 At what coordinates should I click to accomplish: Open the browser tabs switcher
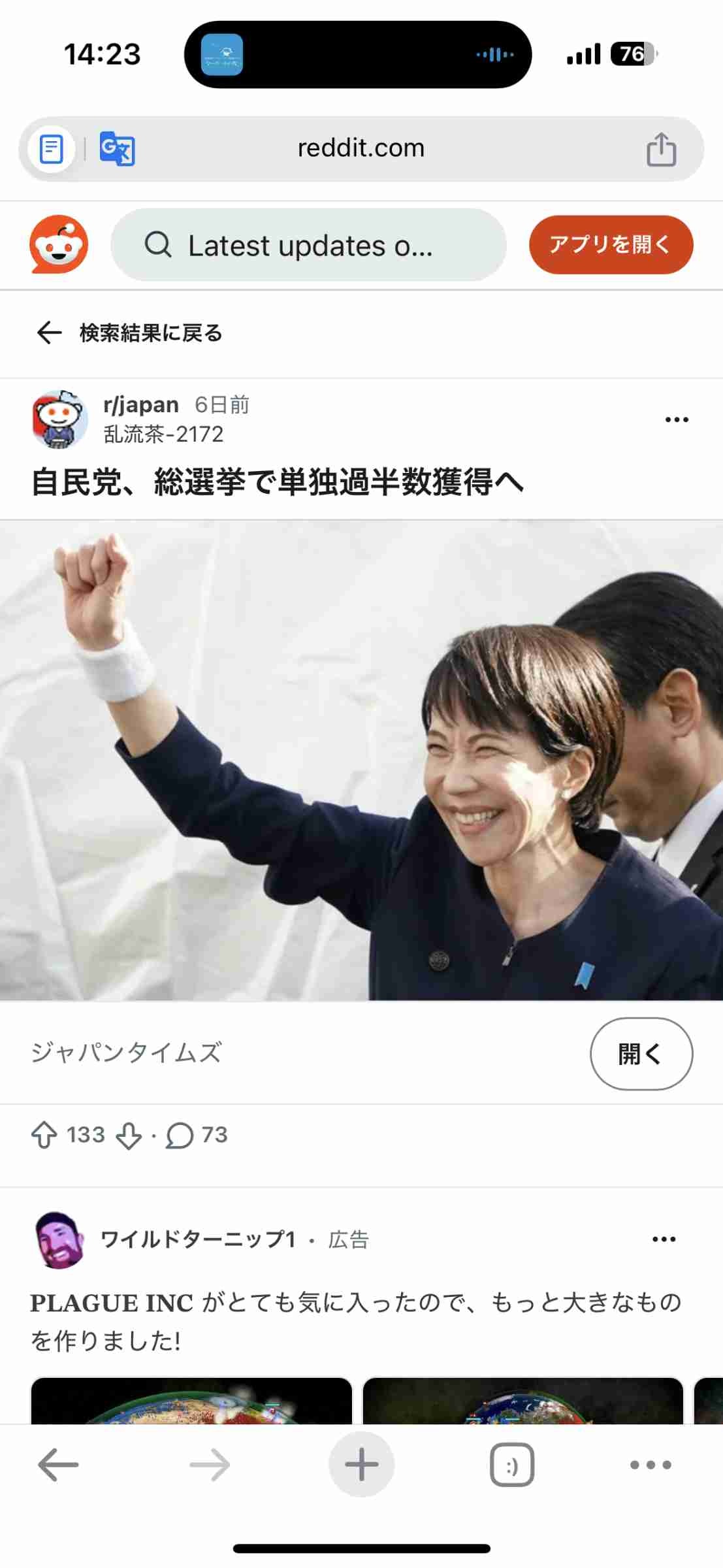click(x=511, y=1465)
